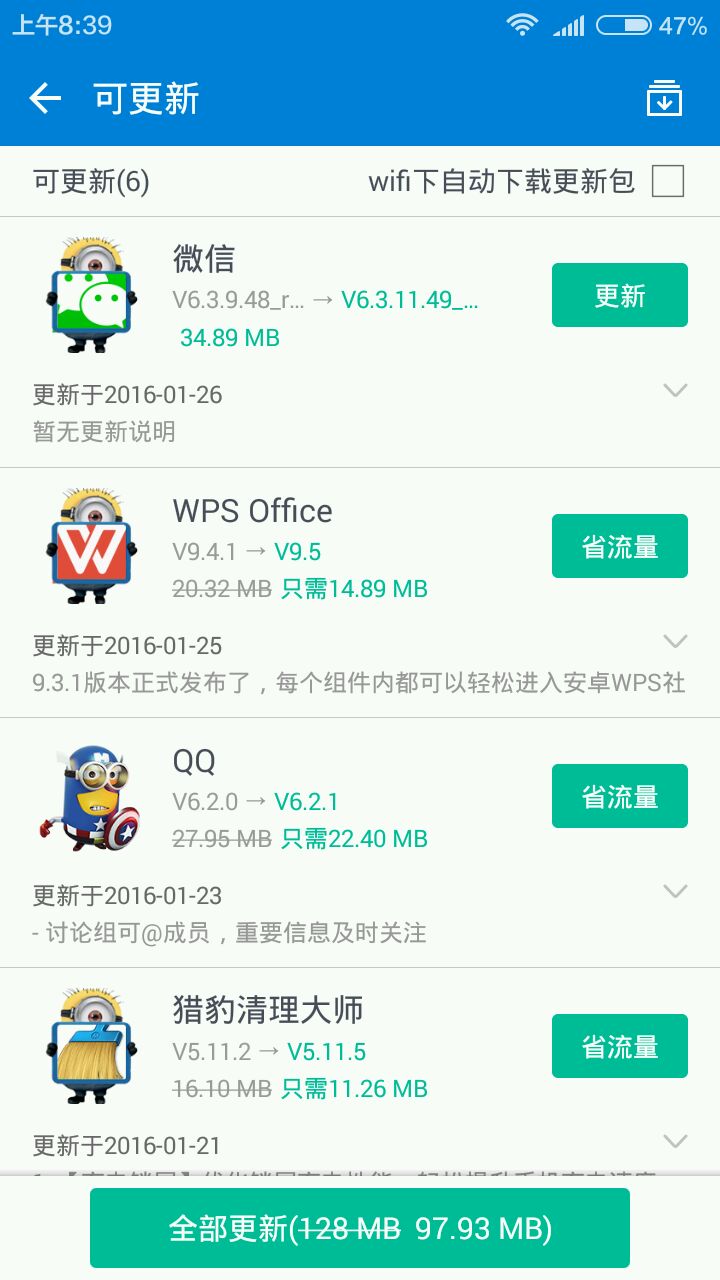The width and height of the screenshot is (720, 1280).
Task: Tap 省流量 for 猎豹清理大师
Action: (620, 1046)
